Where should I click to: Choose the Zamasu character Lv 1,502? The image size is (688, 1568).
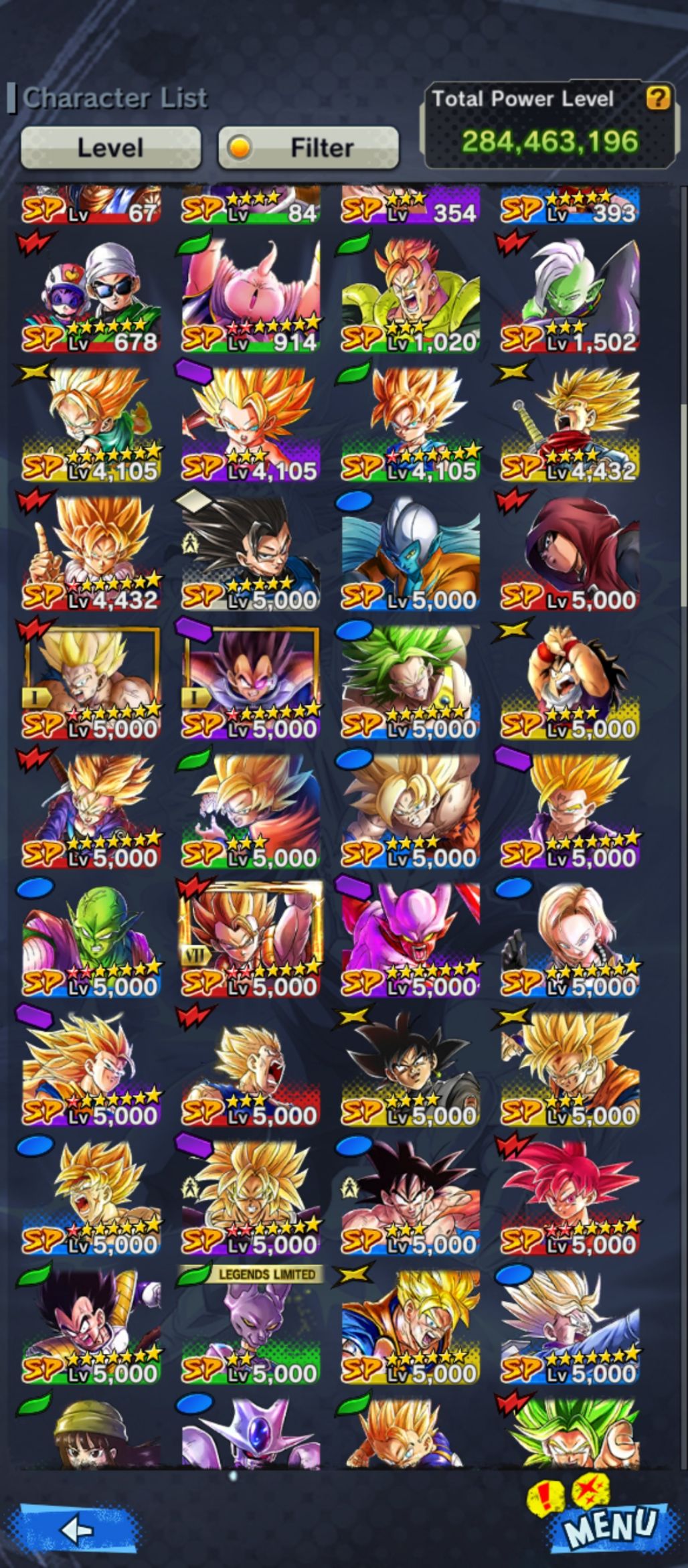[x=570, y=295]
